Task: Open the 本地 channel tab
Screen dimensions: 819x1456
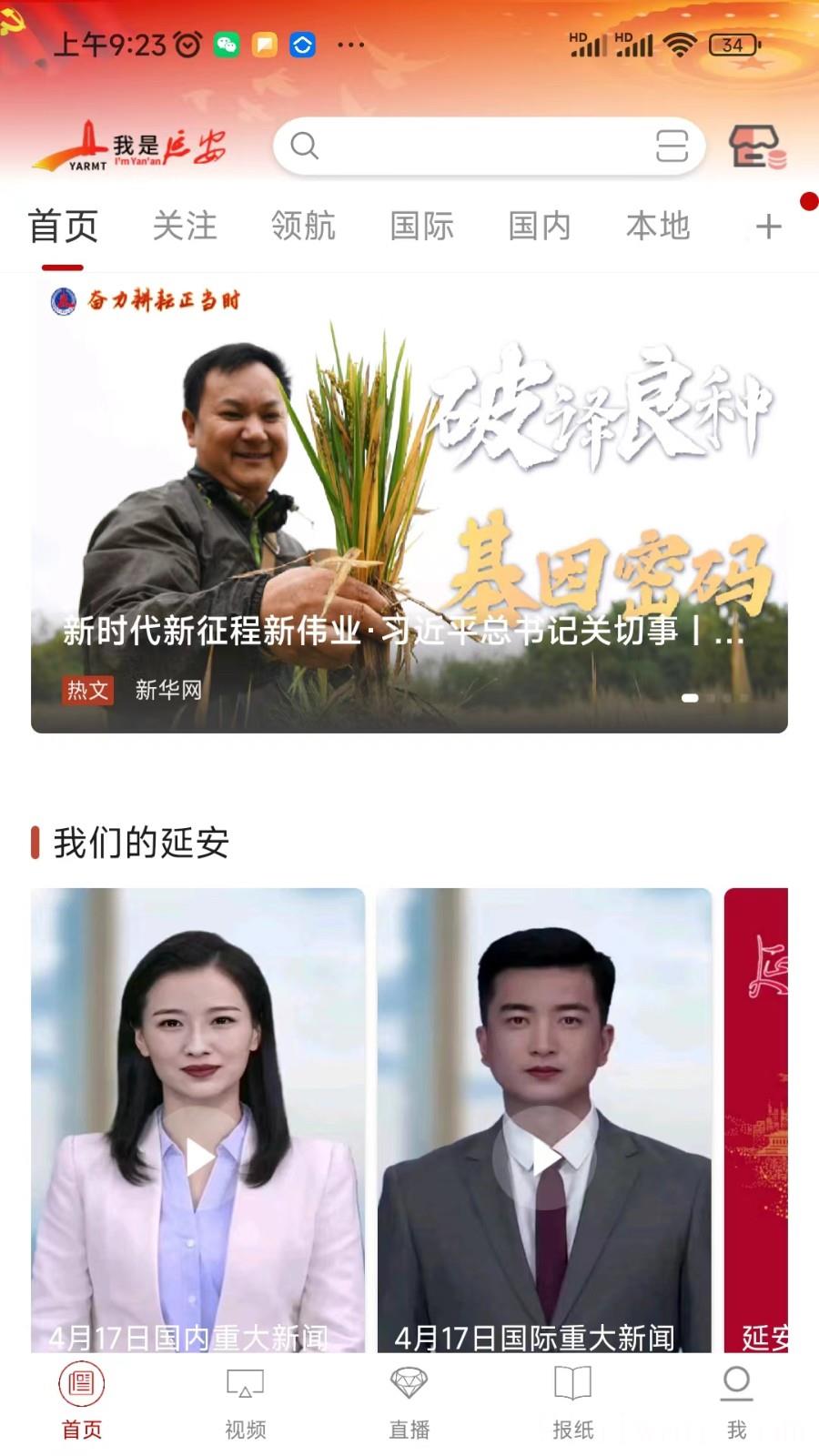Action: (x=655, y=226)
